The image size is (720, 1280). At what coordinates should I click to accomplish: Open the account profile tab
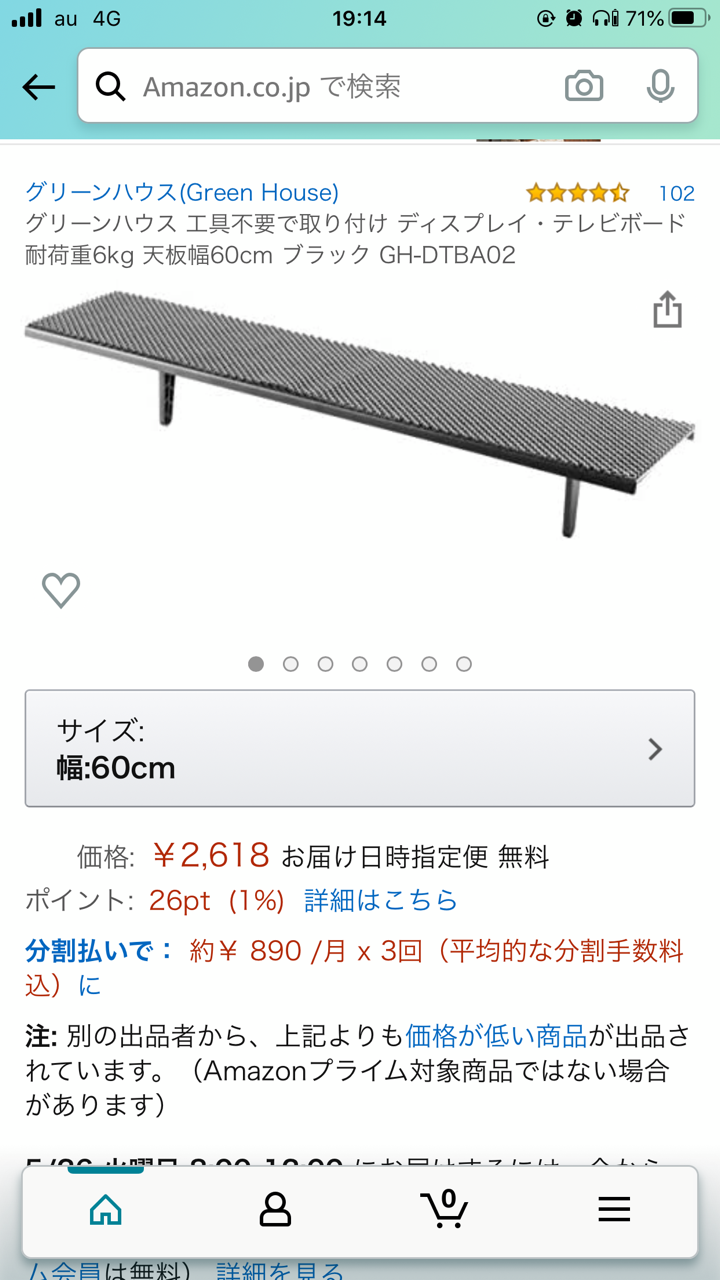[x=275, y=1210]
